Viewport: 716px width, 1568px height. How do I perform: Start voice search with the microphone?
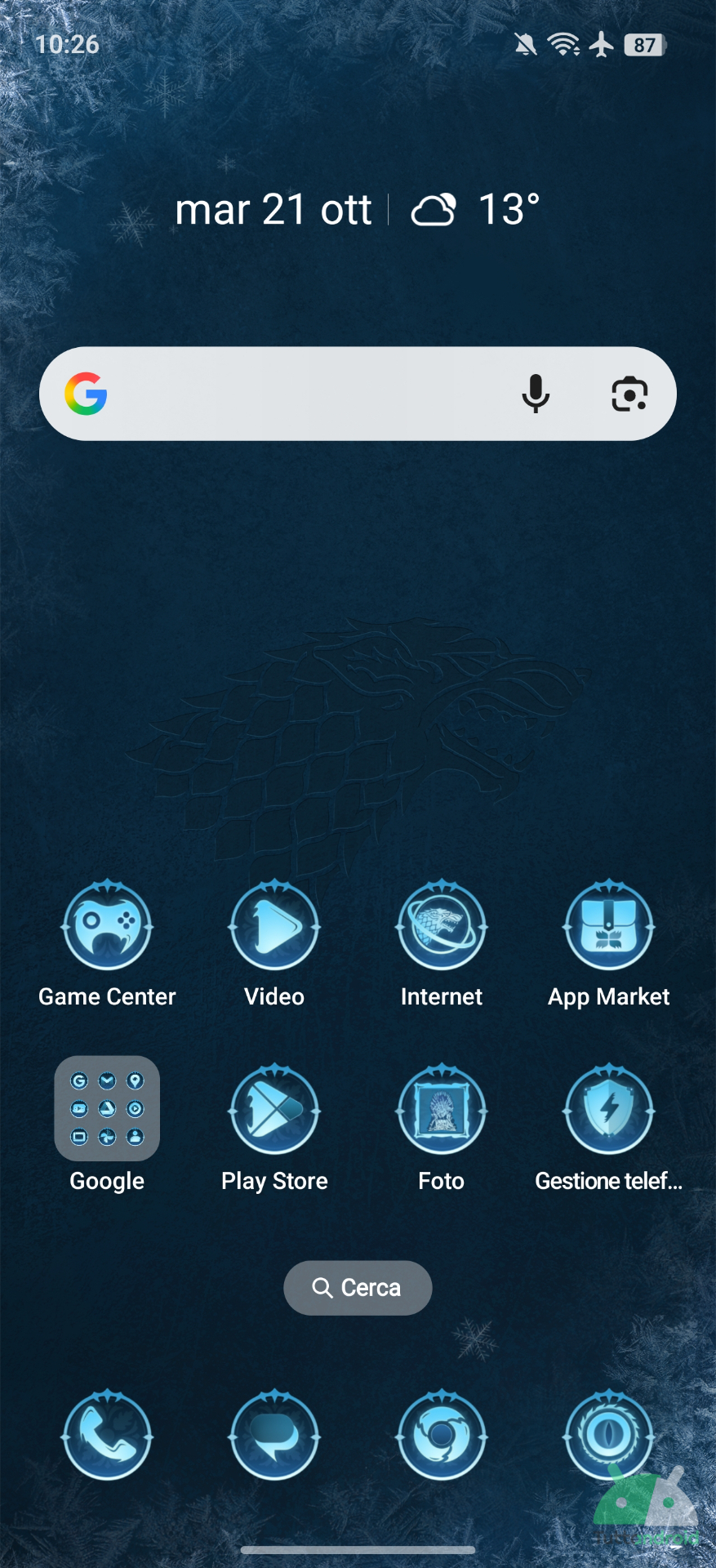(536, 394)
